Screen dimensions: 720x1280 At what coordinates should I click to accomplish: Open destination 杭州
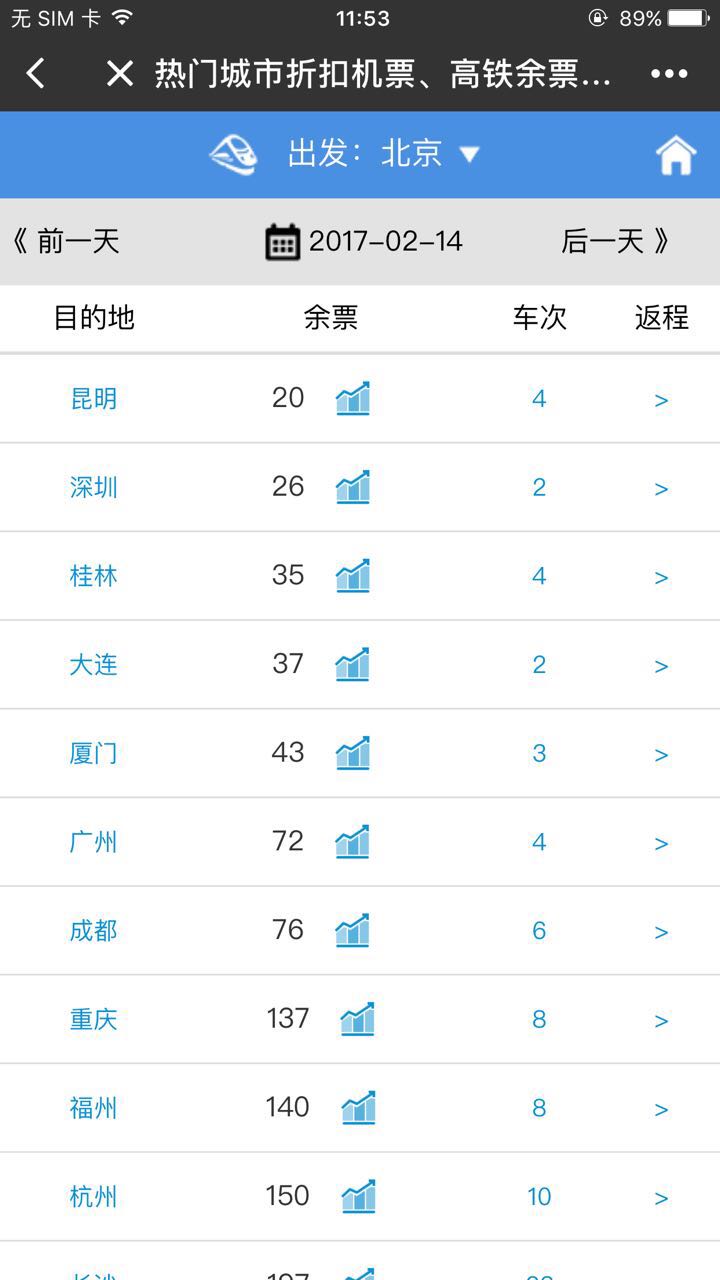coord(94,1197)
